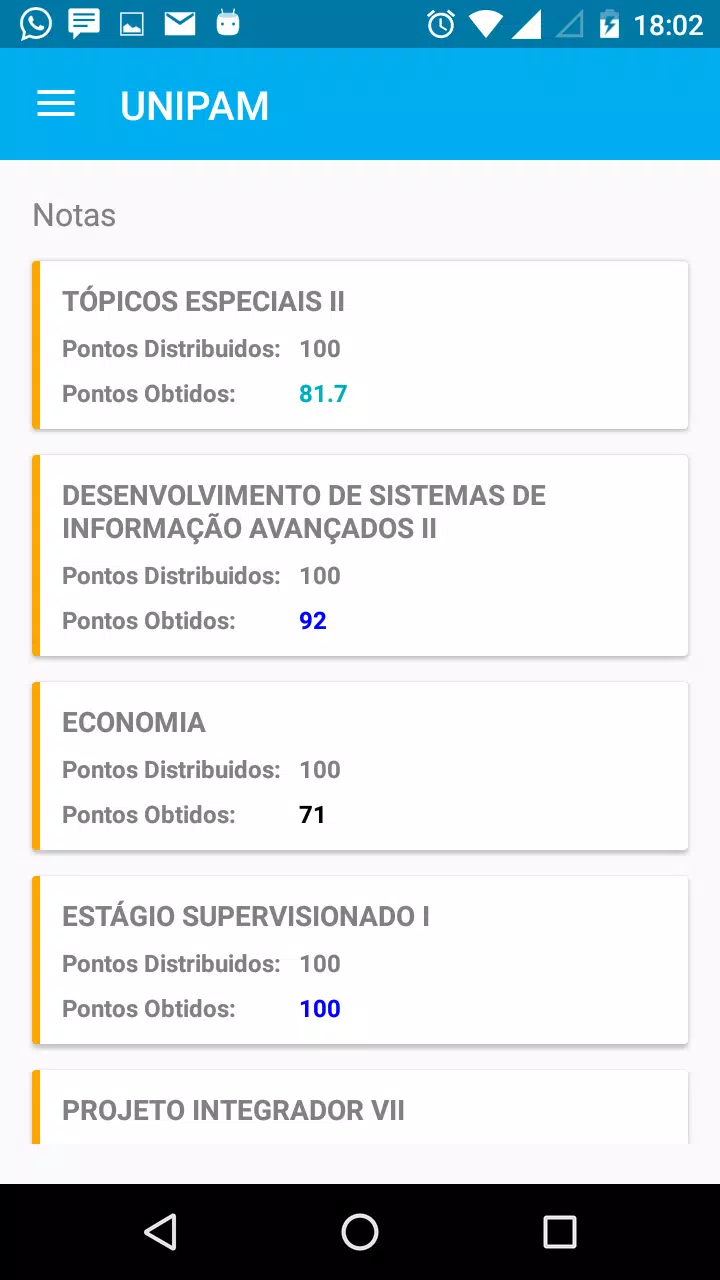Select the Economia grade card
The width and height of the screenshot is (720, 1280).
click(360, 766)
